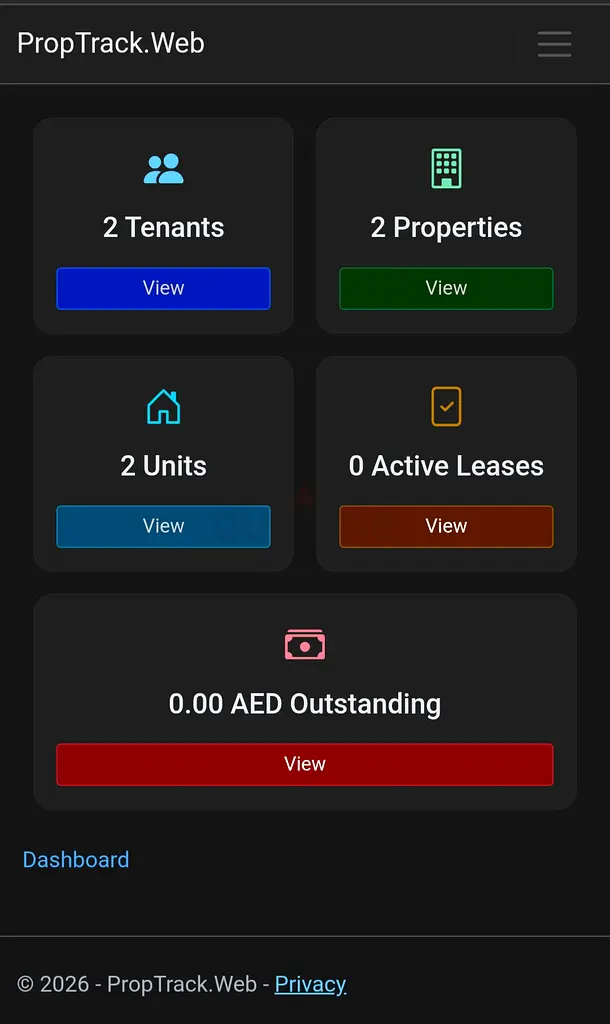Tap View under 2 Properties
Screen dimensions: 610x1024
446,288
